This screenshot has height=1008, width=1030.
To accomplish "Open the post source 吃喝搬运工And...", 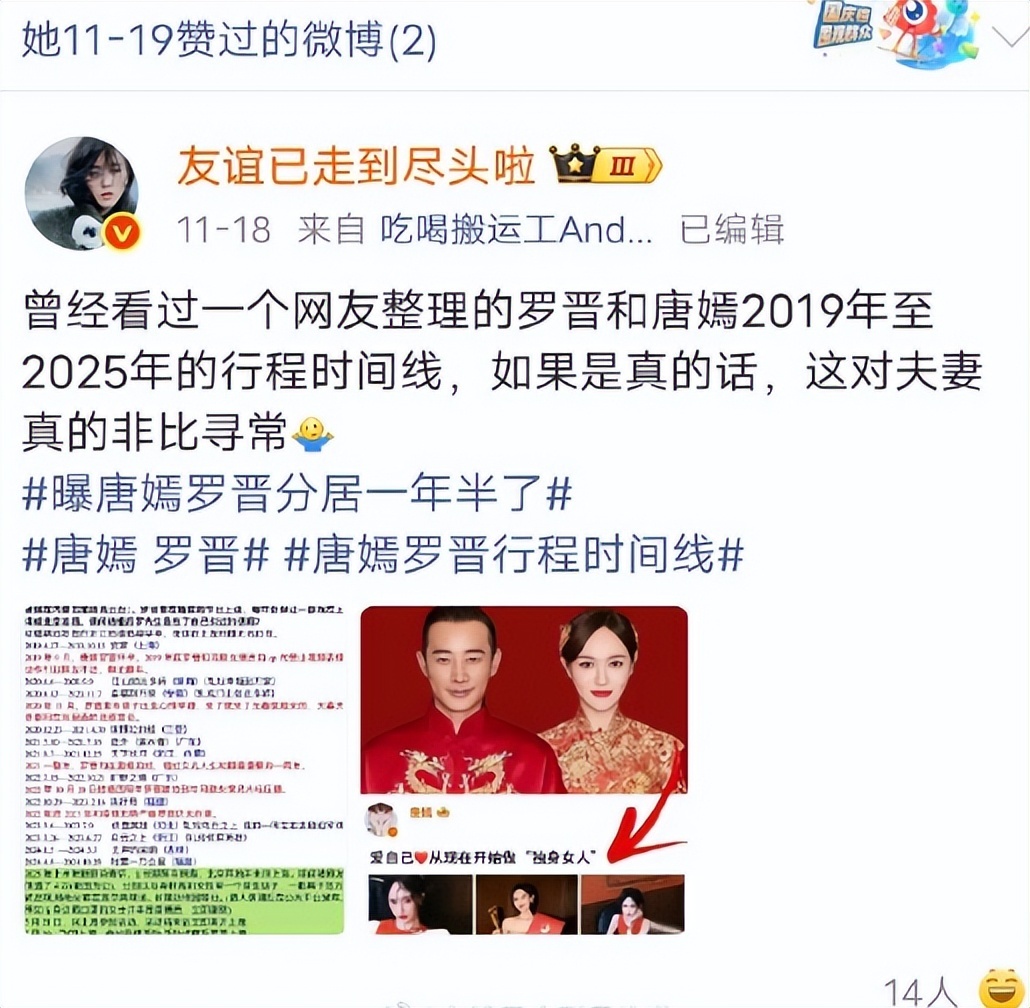I will pos(516,230).
